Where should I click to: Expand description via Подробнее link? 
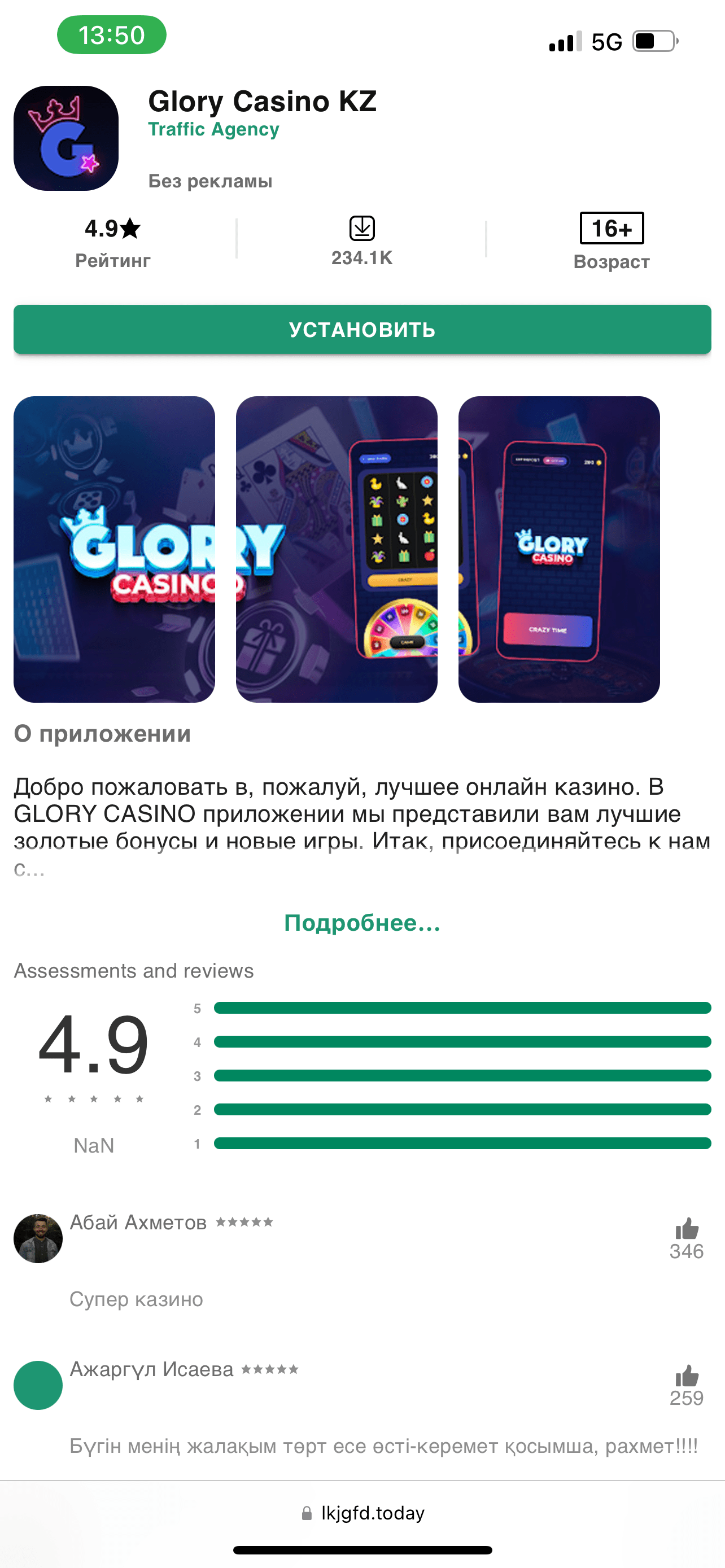point(362,923)
